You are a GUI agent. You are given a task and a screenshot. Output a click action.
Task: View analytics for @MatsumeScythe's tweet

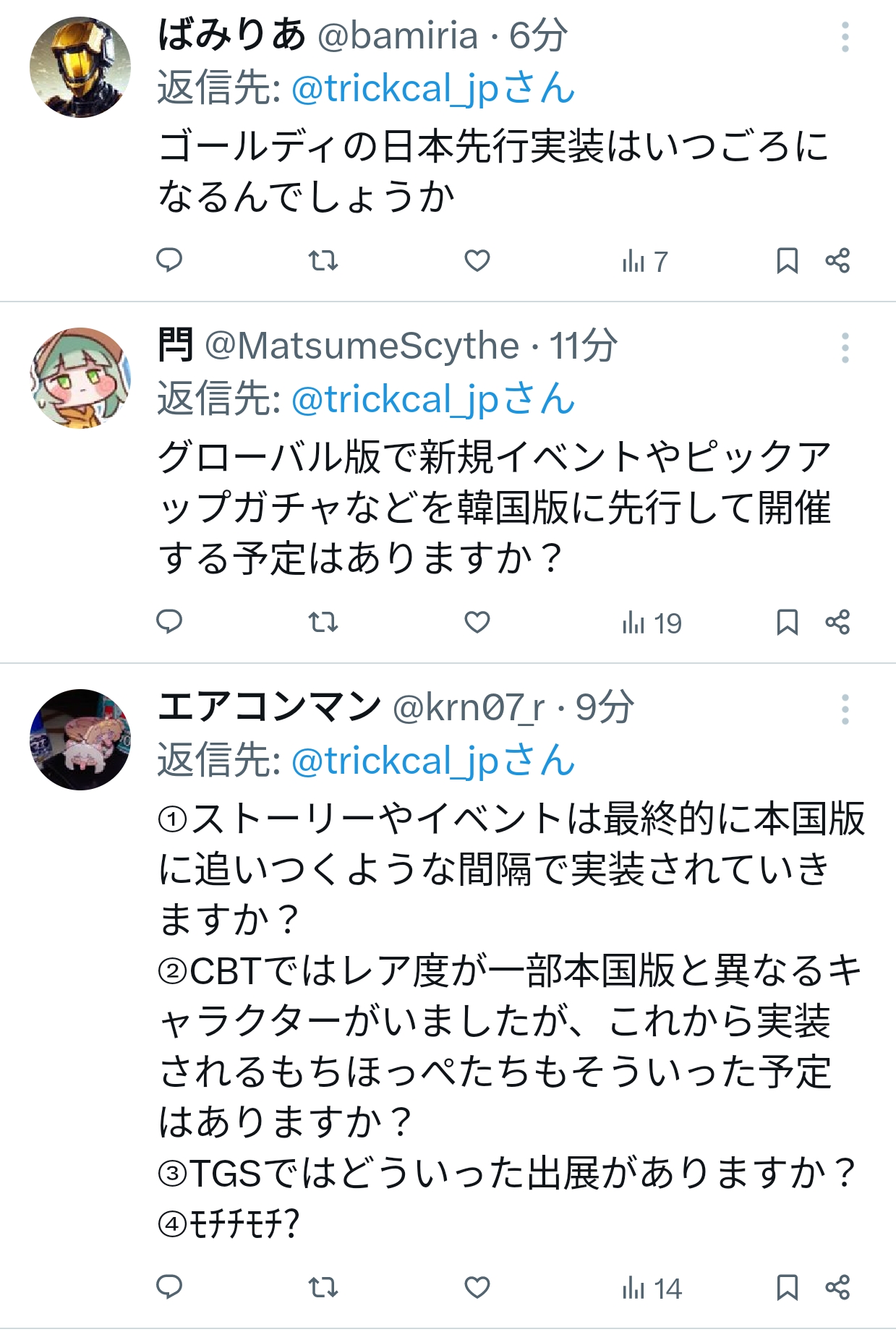651,623
